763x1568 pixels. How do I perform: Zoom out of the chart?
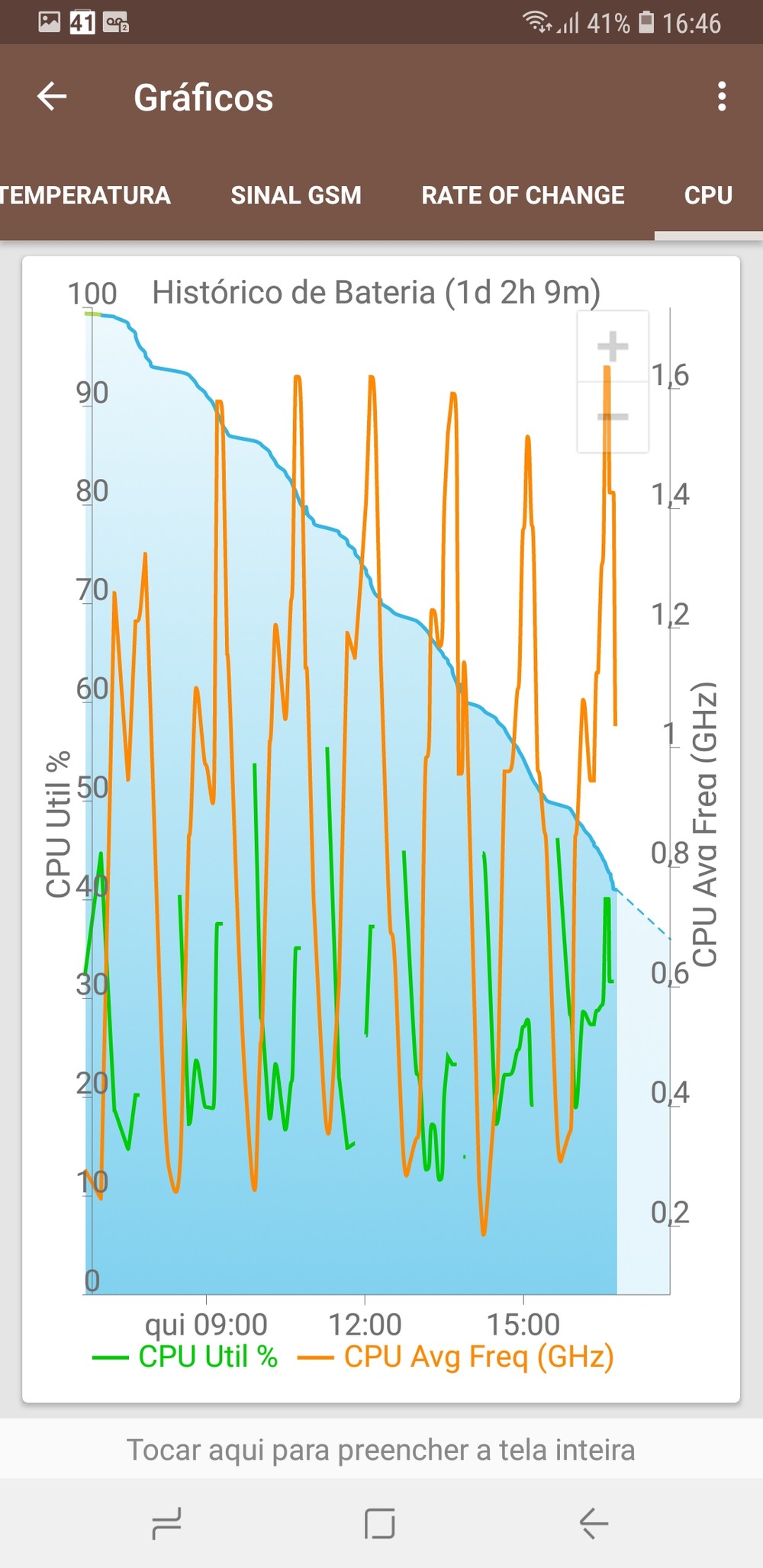coord(613,416)
